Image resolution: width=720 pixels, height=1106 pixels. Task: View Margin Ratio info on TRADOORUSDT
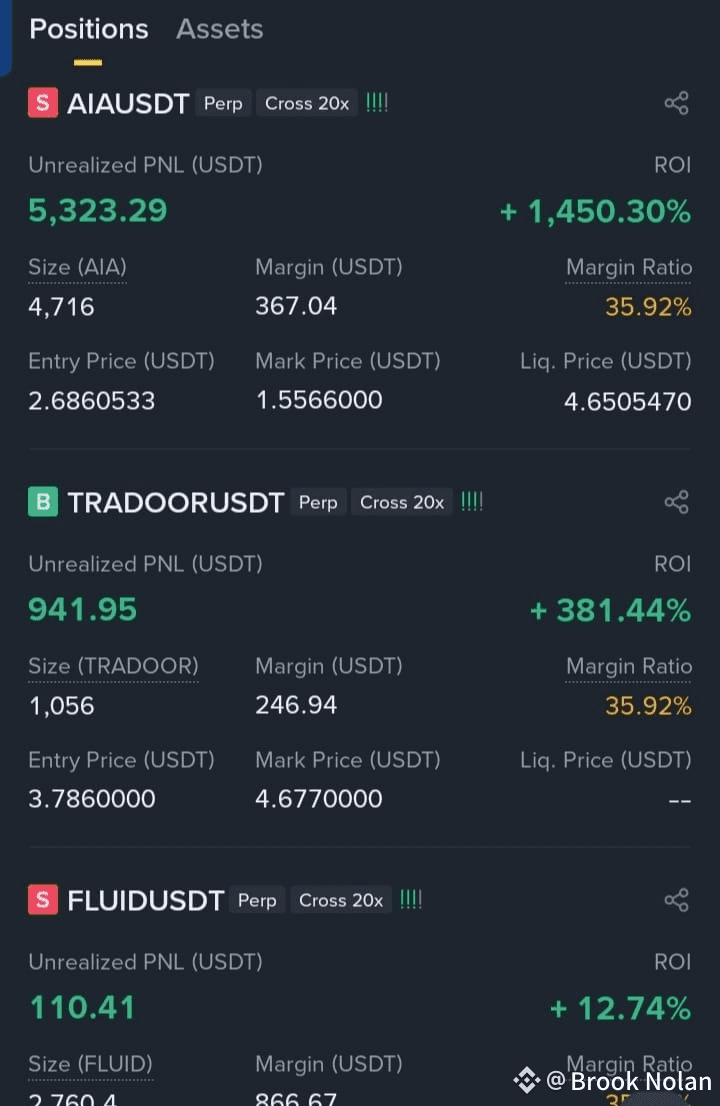[x=629, y=666]
